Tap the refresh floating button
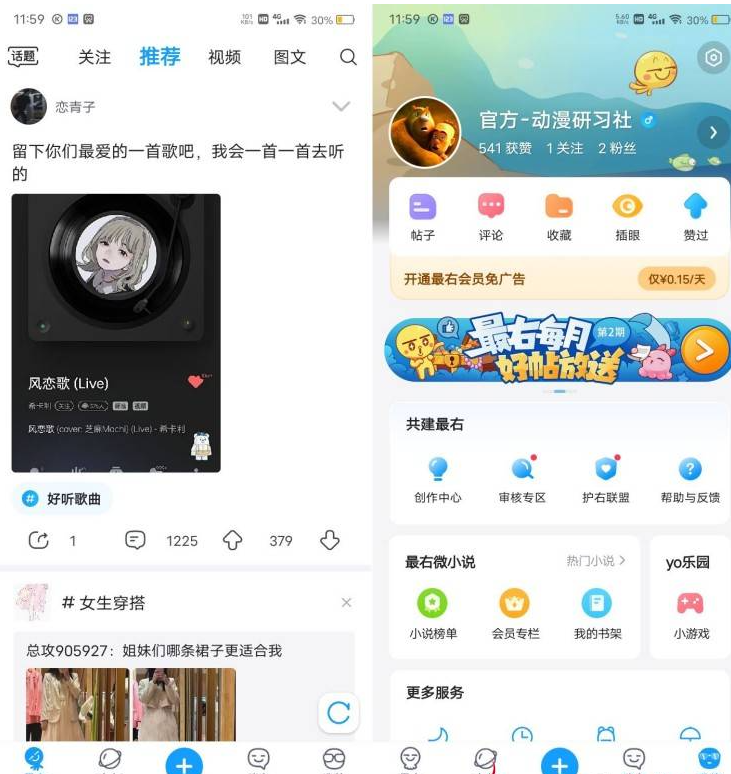Screen dimensions: 731x774 pos(338,712)
